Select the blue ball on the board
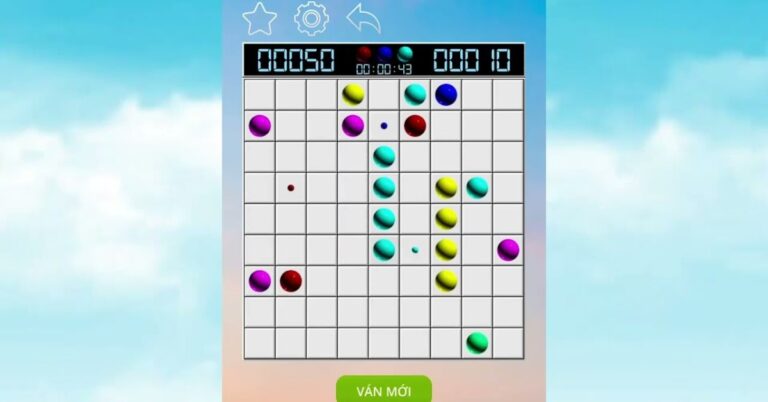The height and width of the screenshot is (402, 768). point(446,94)
